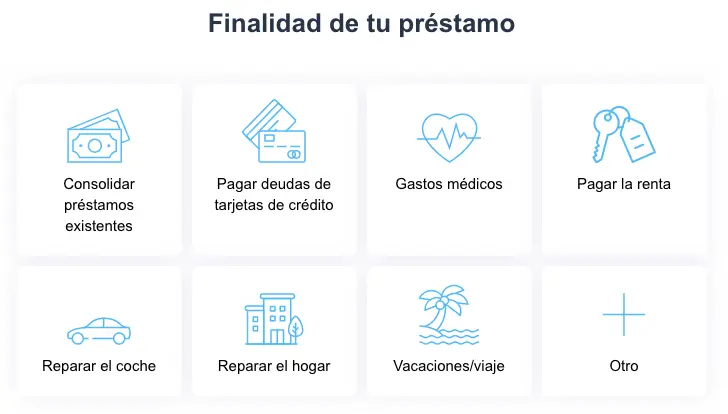Select Consolidar préstamos existentes option
The height and width of the screenshot is (414, 728).
99,168
